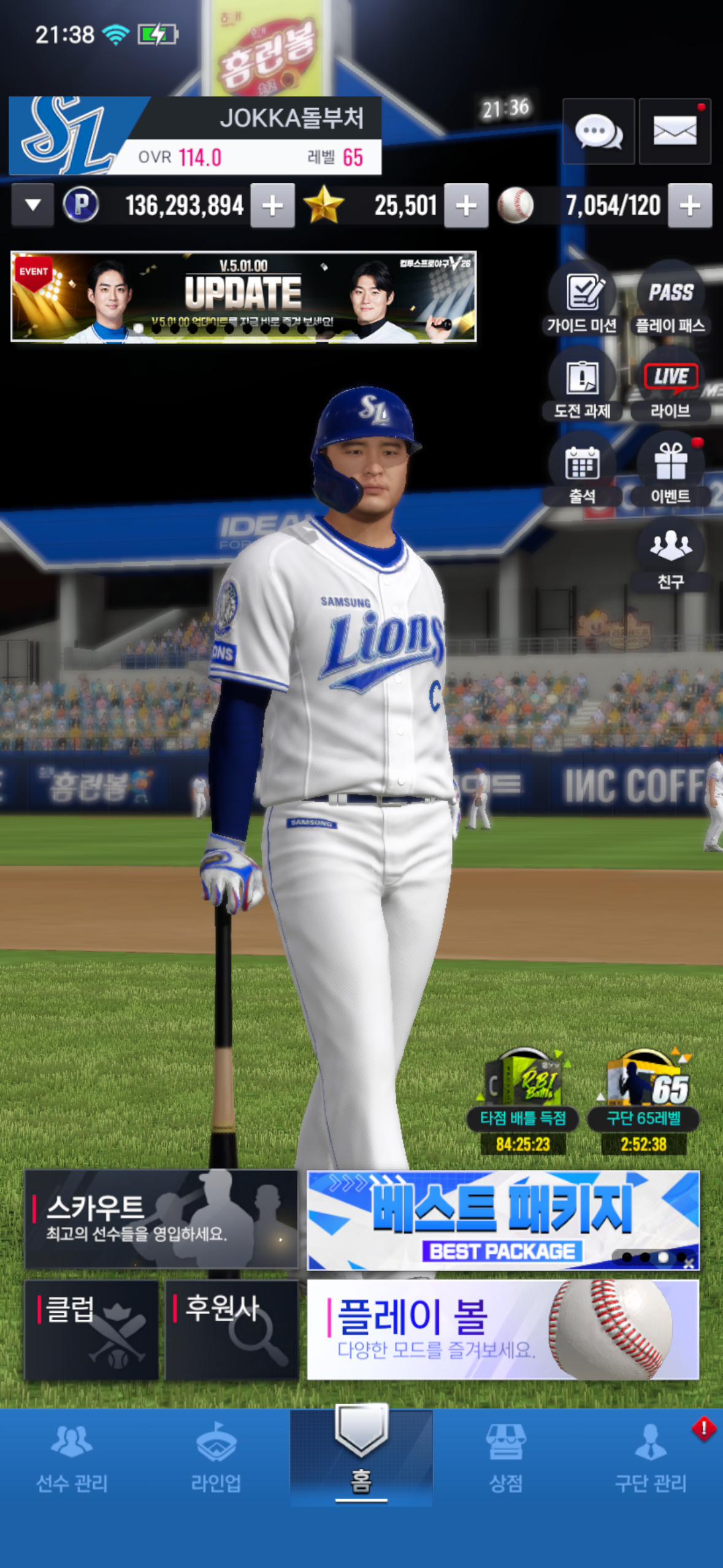Expand the currency dropdown arrow

coord(33,205)
